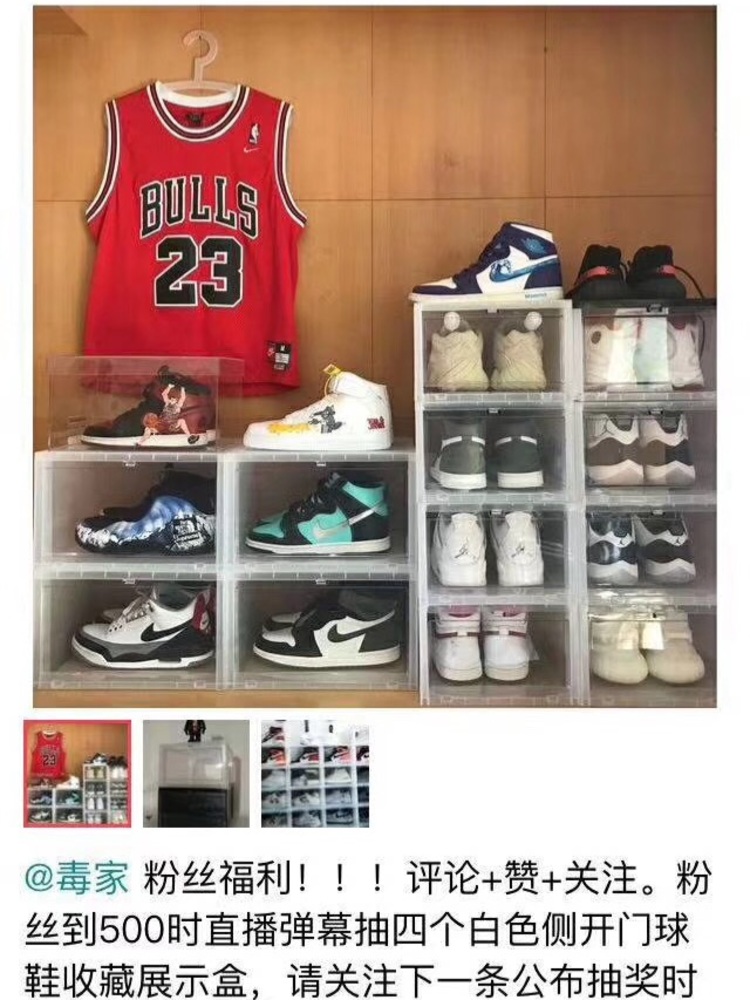Select the first thumbnail with the red jersey
750x1000 pixels.
pos(78,773)
